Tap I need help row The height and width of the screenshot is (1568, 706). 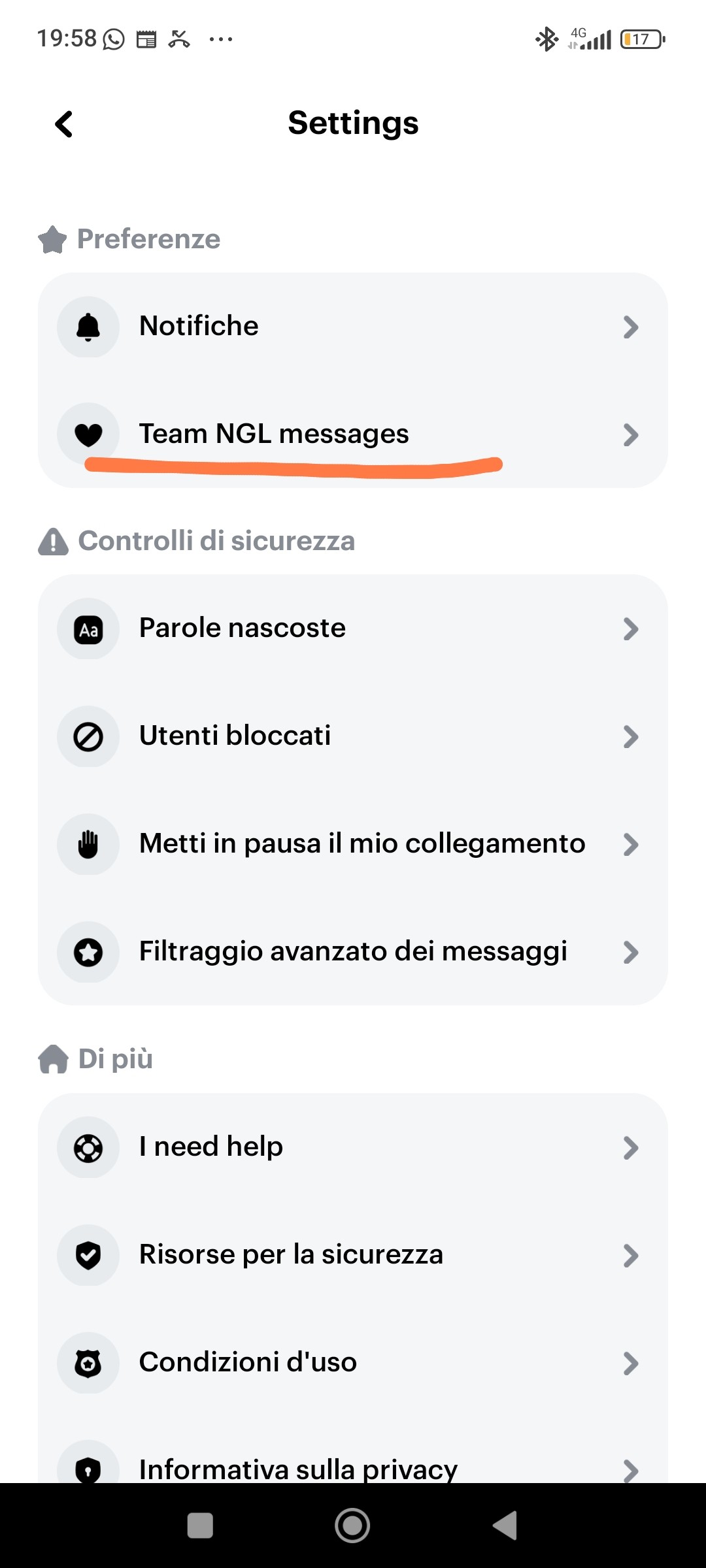353,1147
